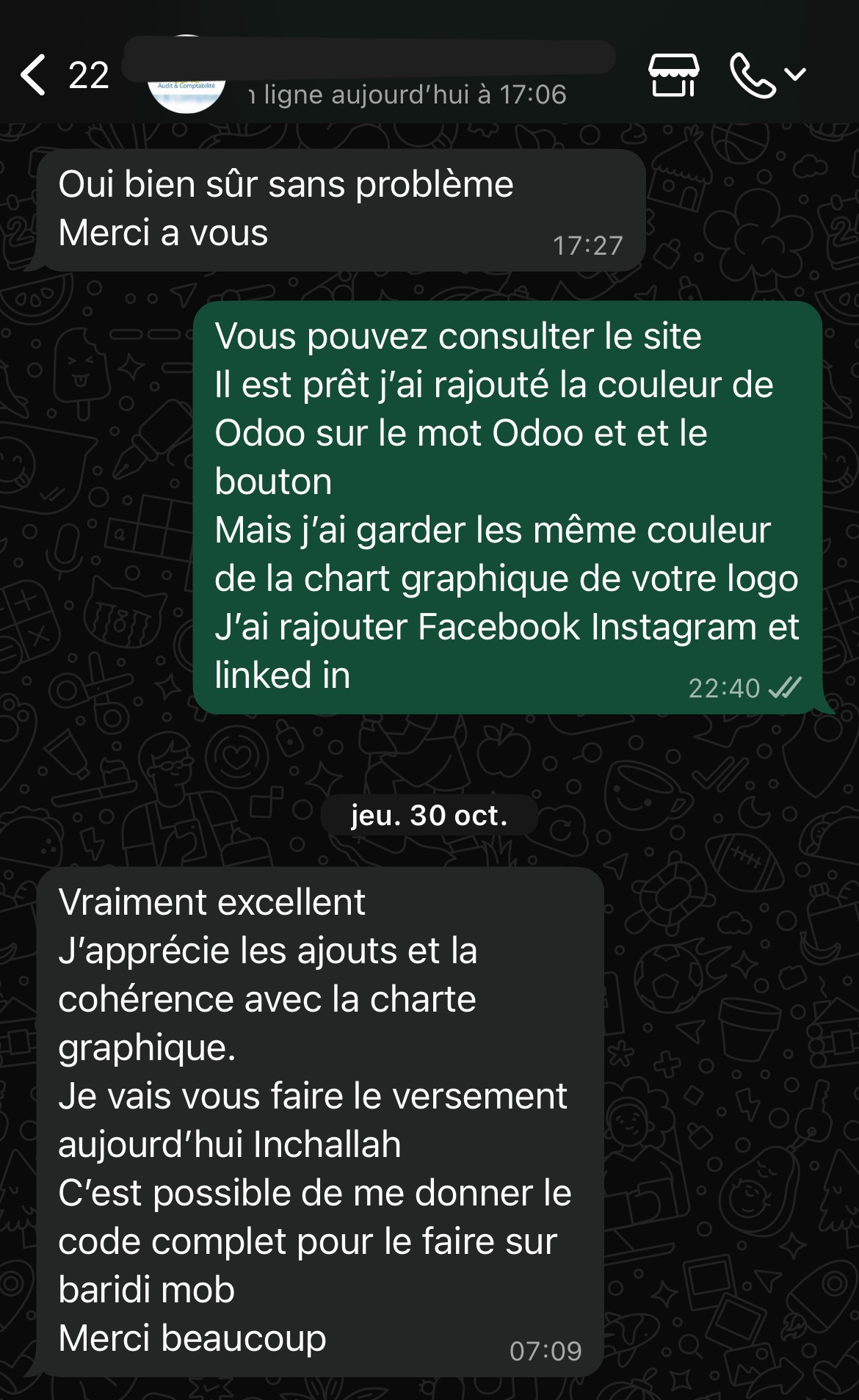Start a call with the phone icon
859x1400 pixels.
(753, 75)
